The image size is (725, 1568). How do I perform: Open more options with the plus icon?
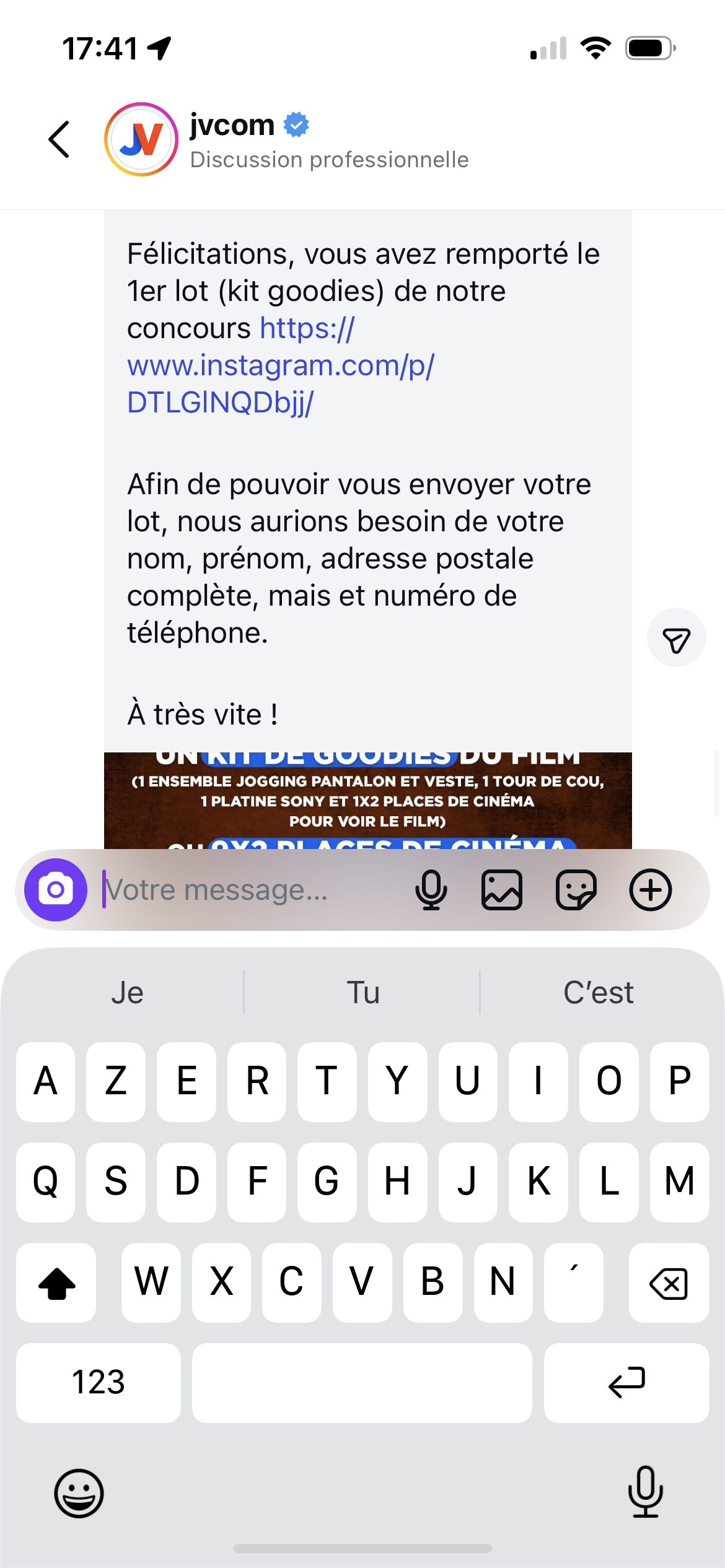[x=651, y=890]
